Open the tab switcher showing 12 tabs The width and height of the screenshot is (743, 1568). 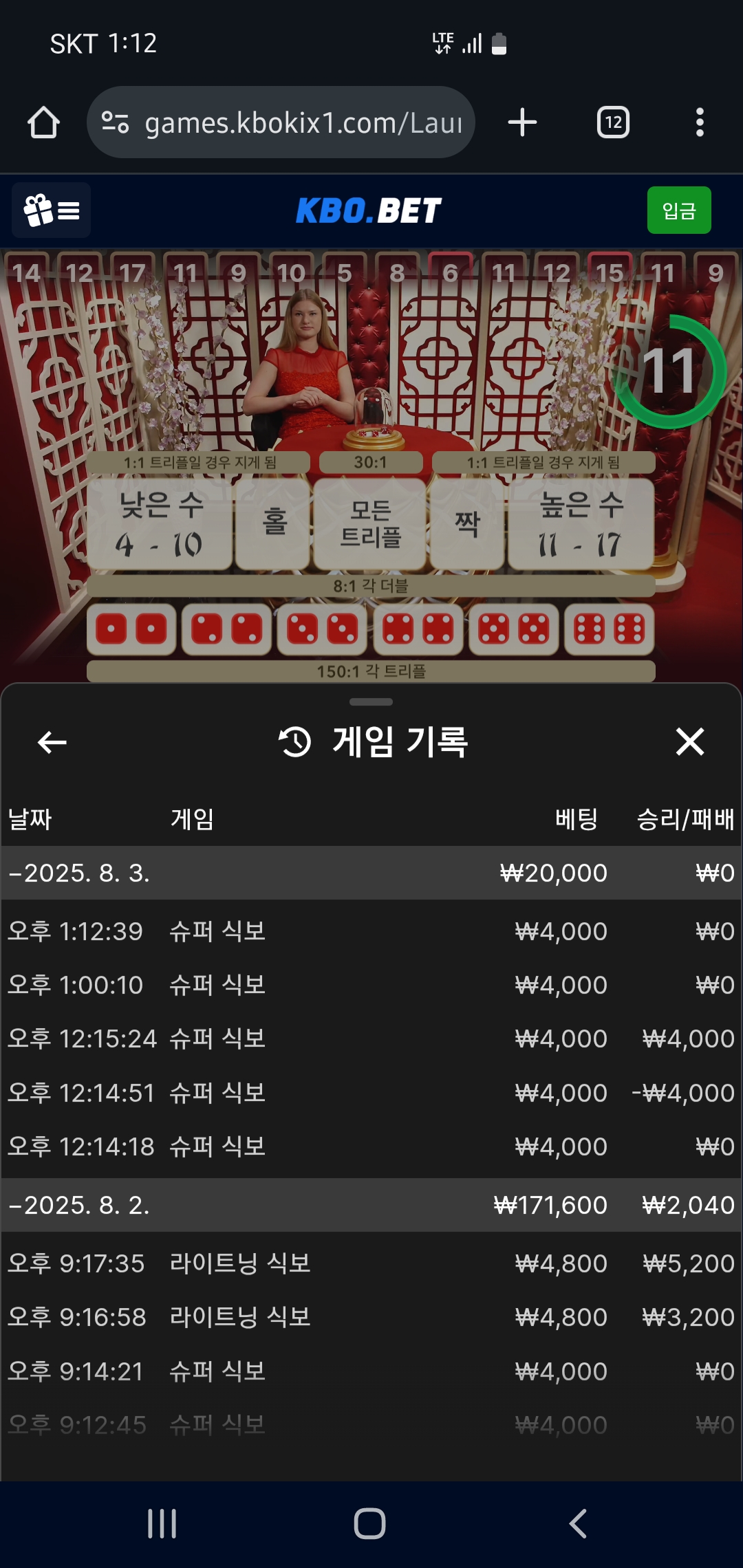coord(613,123)
